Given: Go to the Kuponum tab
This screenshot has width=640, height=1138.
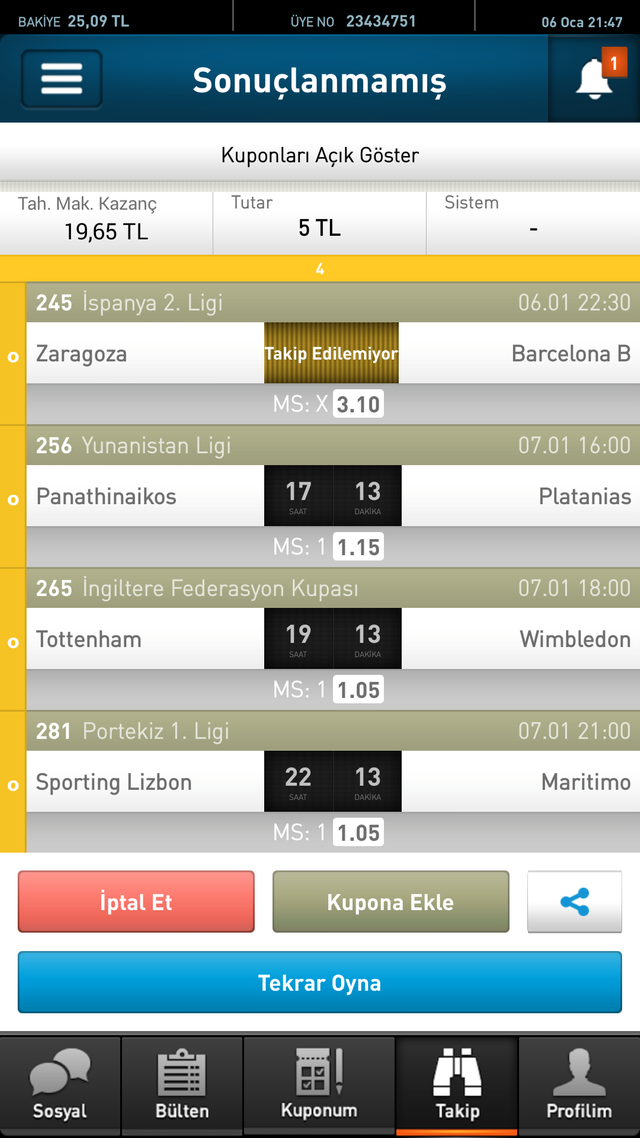Looking at the screenshot, I should 319,1086.
